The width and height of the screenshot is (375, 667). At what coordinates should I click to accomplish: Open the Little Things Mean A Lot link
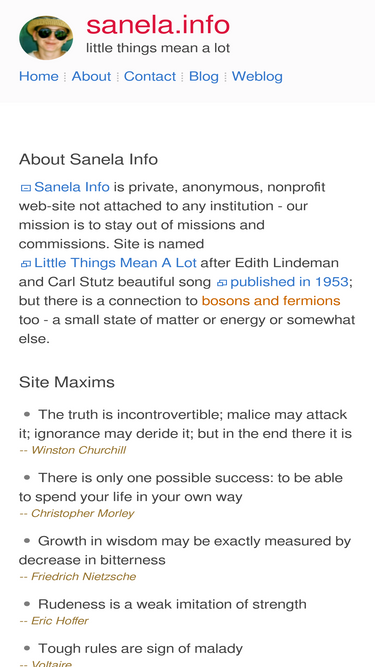115,263
